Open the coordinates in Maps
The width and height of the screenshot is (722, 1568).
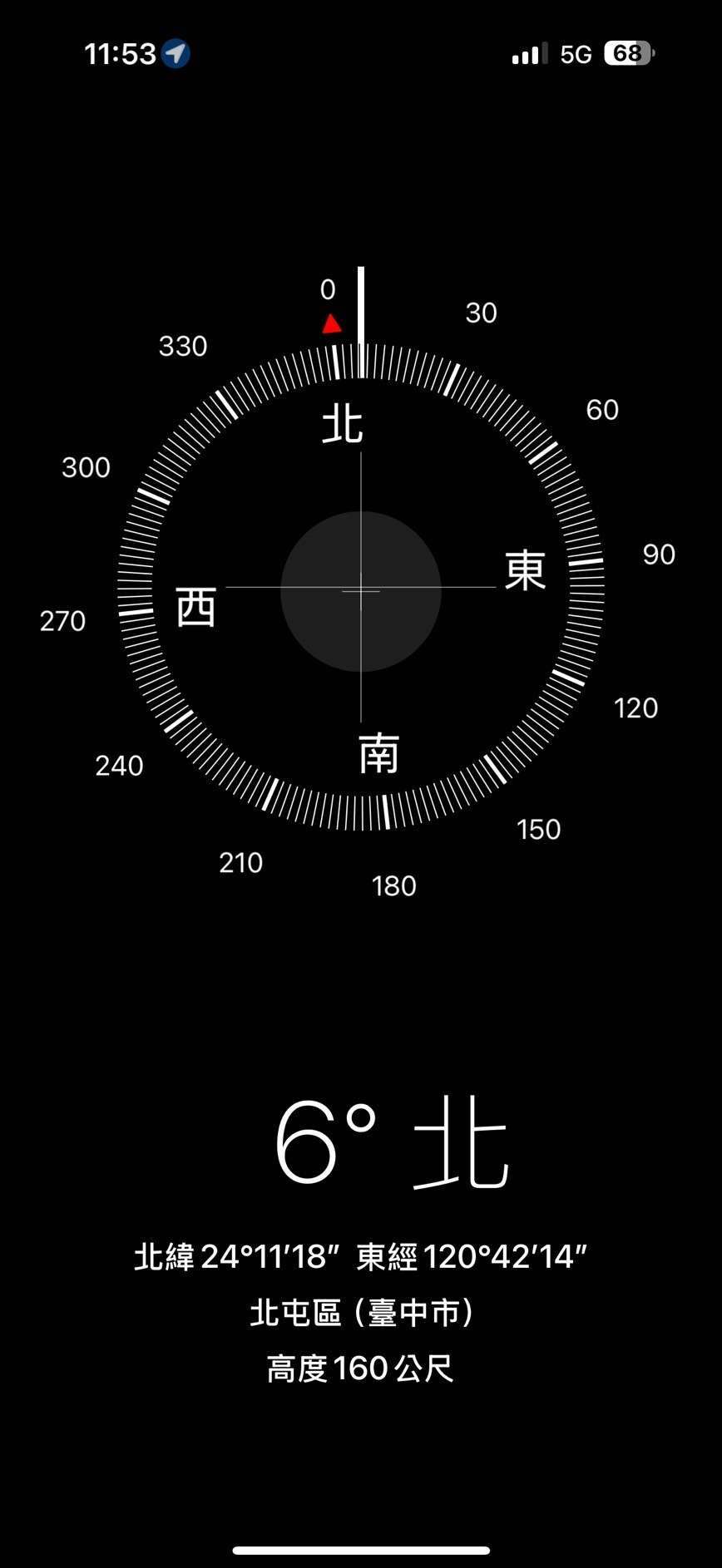tap(360, 1256)
